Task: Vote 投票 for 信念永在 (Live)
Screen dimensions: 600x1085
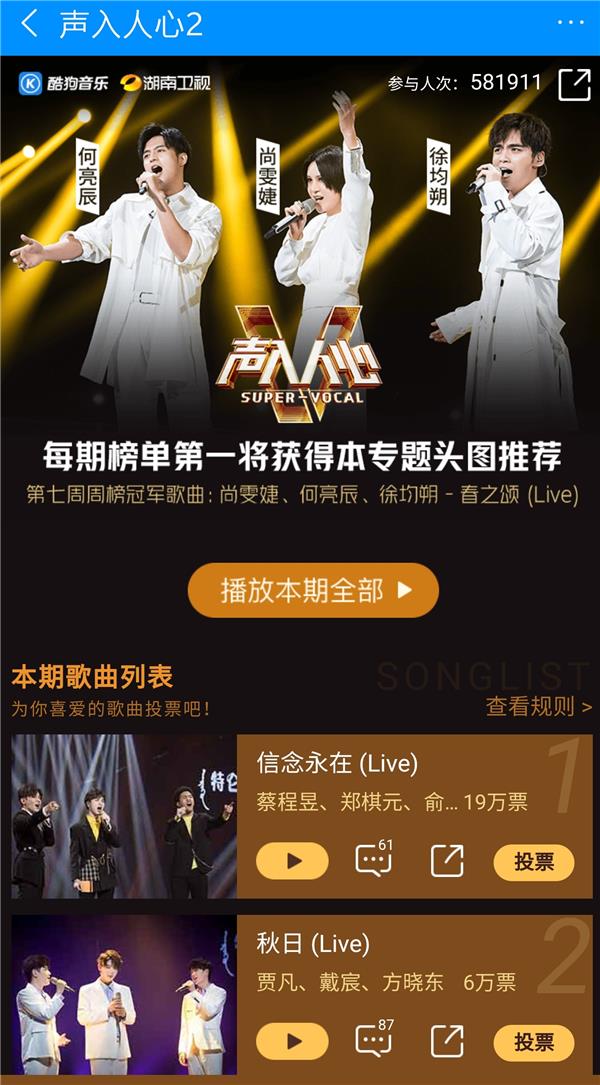Action: point(534,862)
